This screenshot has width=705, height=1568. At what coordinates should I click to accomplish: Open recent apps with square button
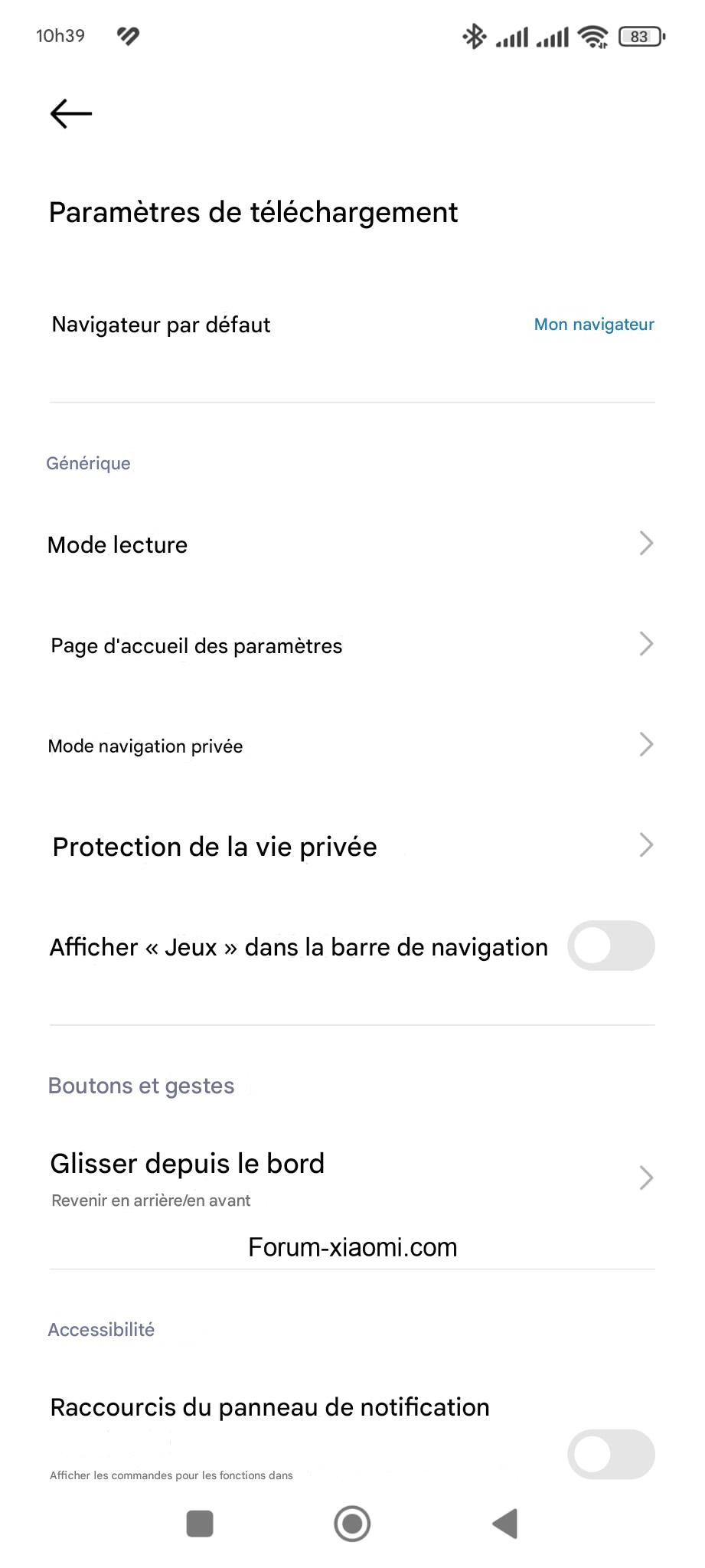click(x=200, y=1524)
